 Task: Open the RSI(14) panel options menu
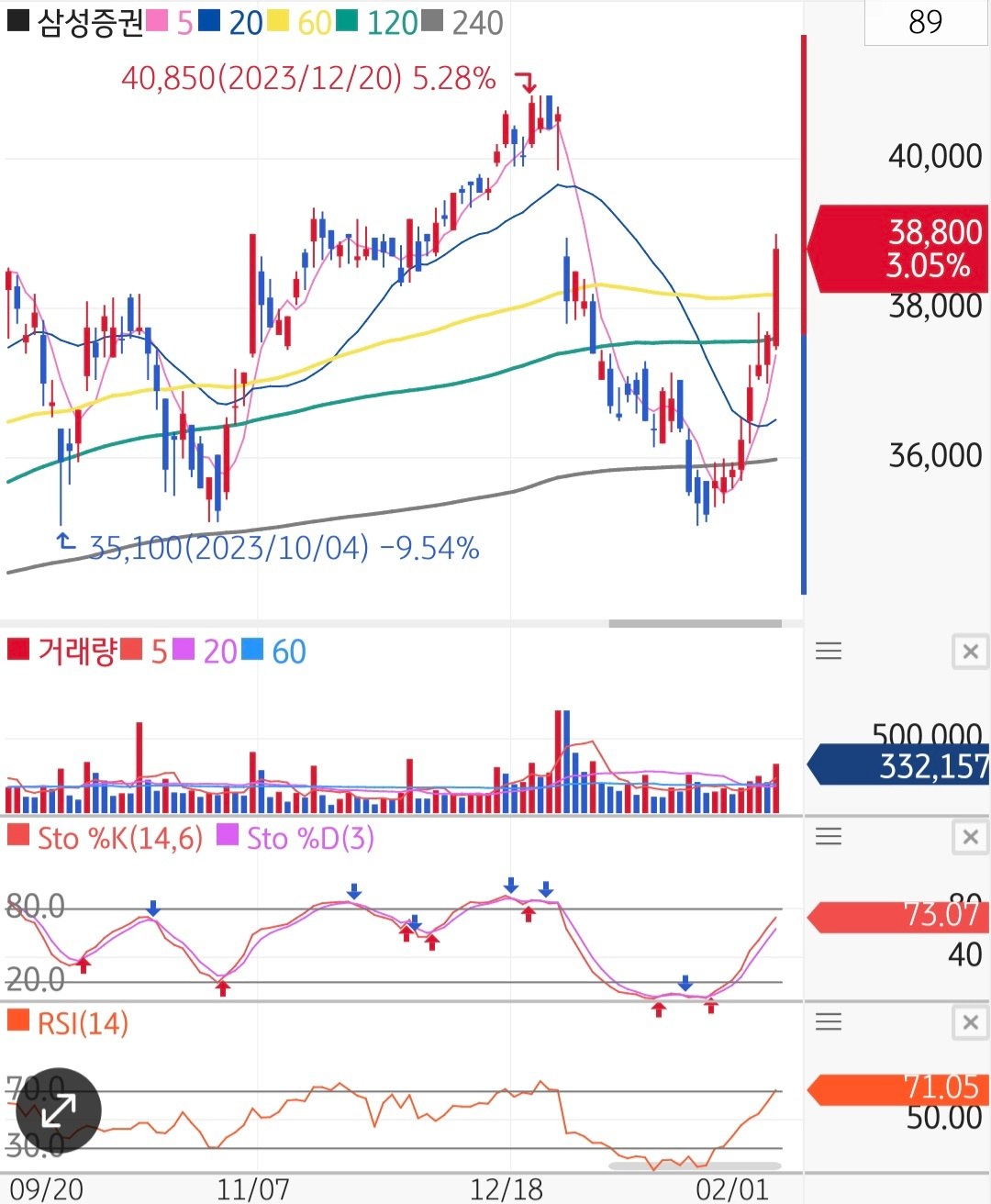point(829,1022)
